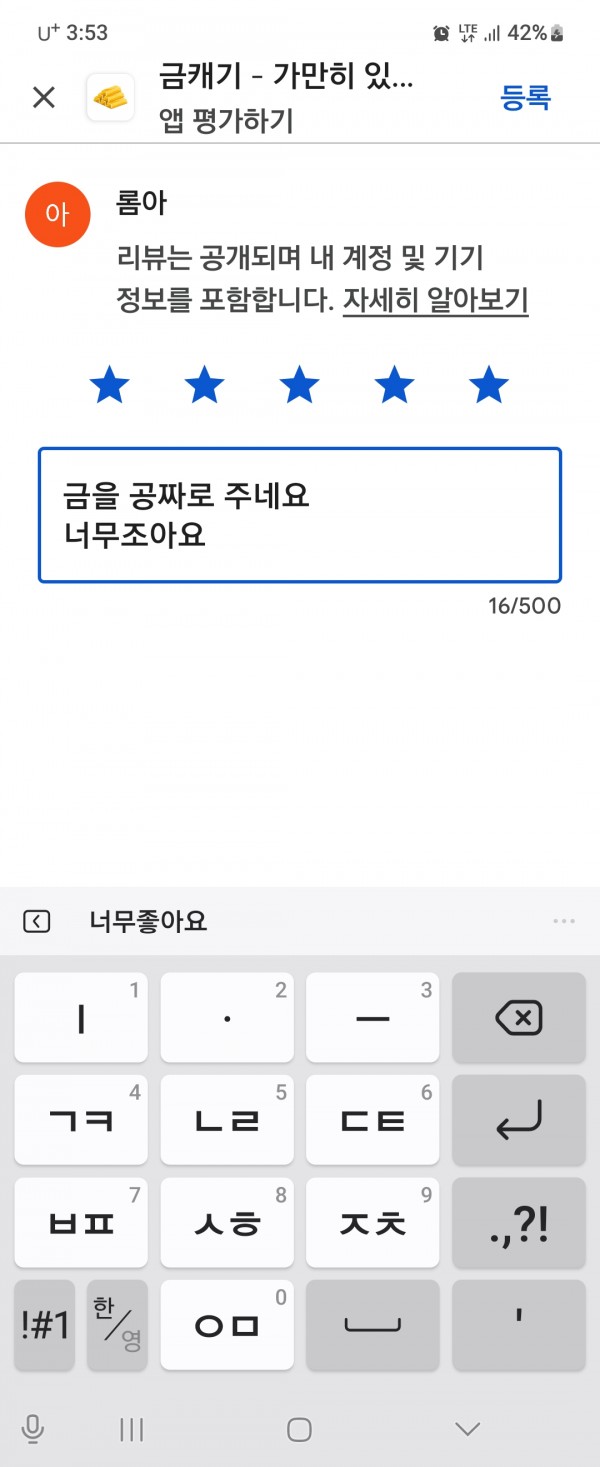This screenshot has width=600, height=1467.
Task: Open the 자세히 알아보기 link
Action: pyautogui.click(x=435, y=301)
